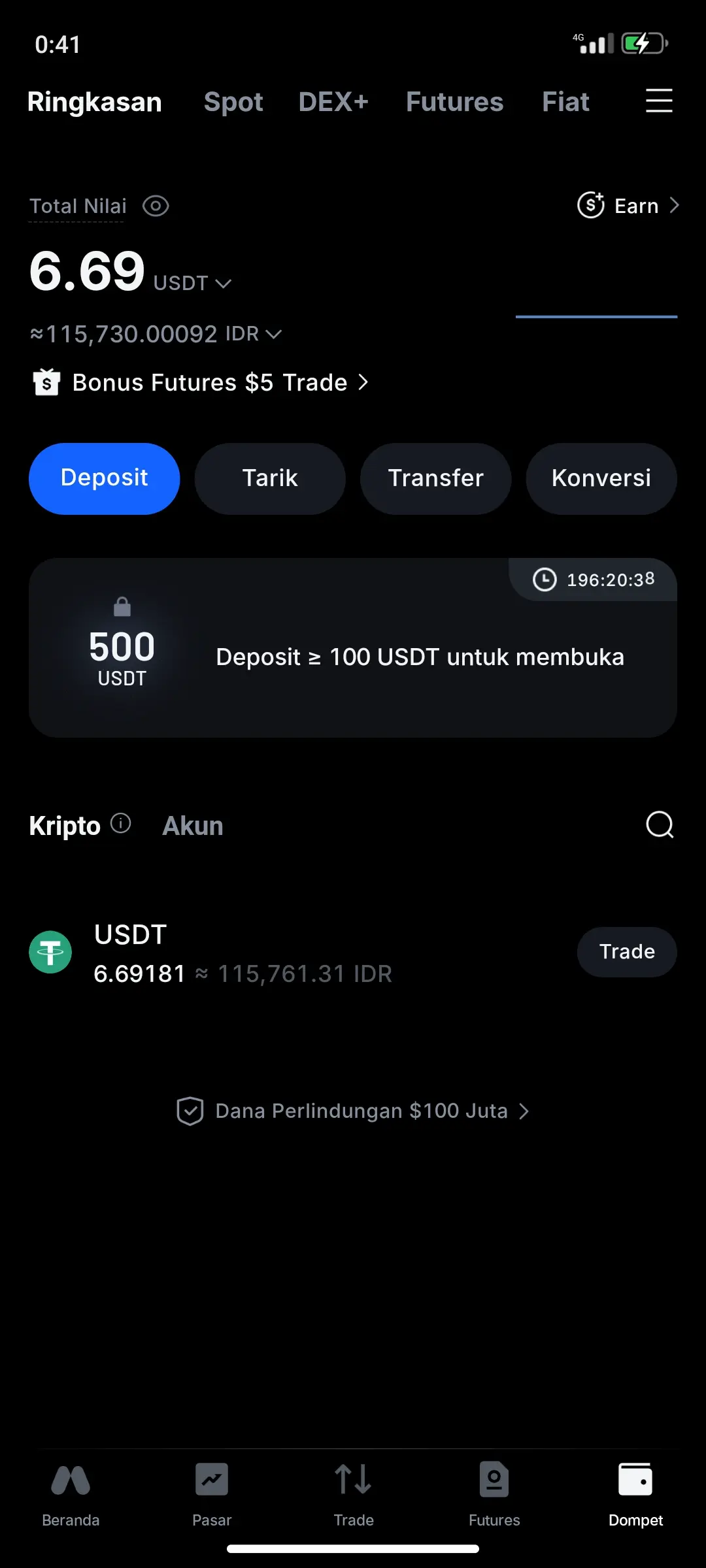Image resolution: width=706 pixels, height=1568 pixels.
Task: Search crypto assets with the magnifier
Action: [x=659, y=825]
